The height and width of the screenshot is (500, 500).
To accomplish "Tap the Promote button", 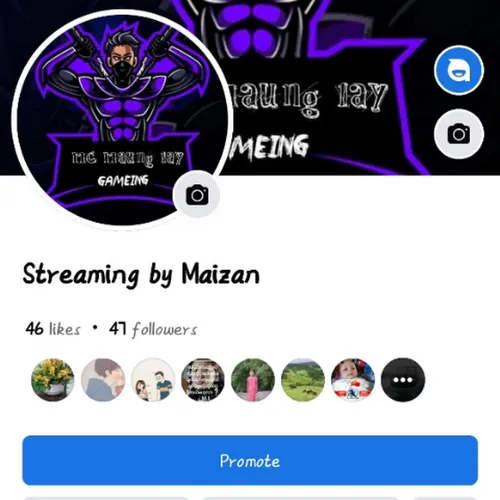I will (x=250, y=460).
